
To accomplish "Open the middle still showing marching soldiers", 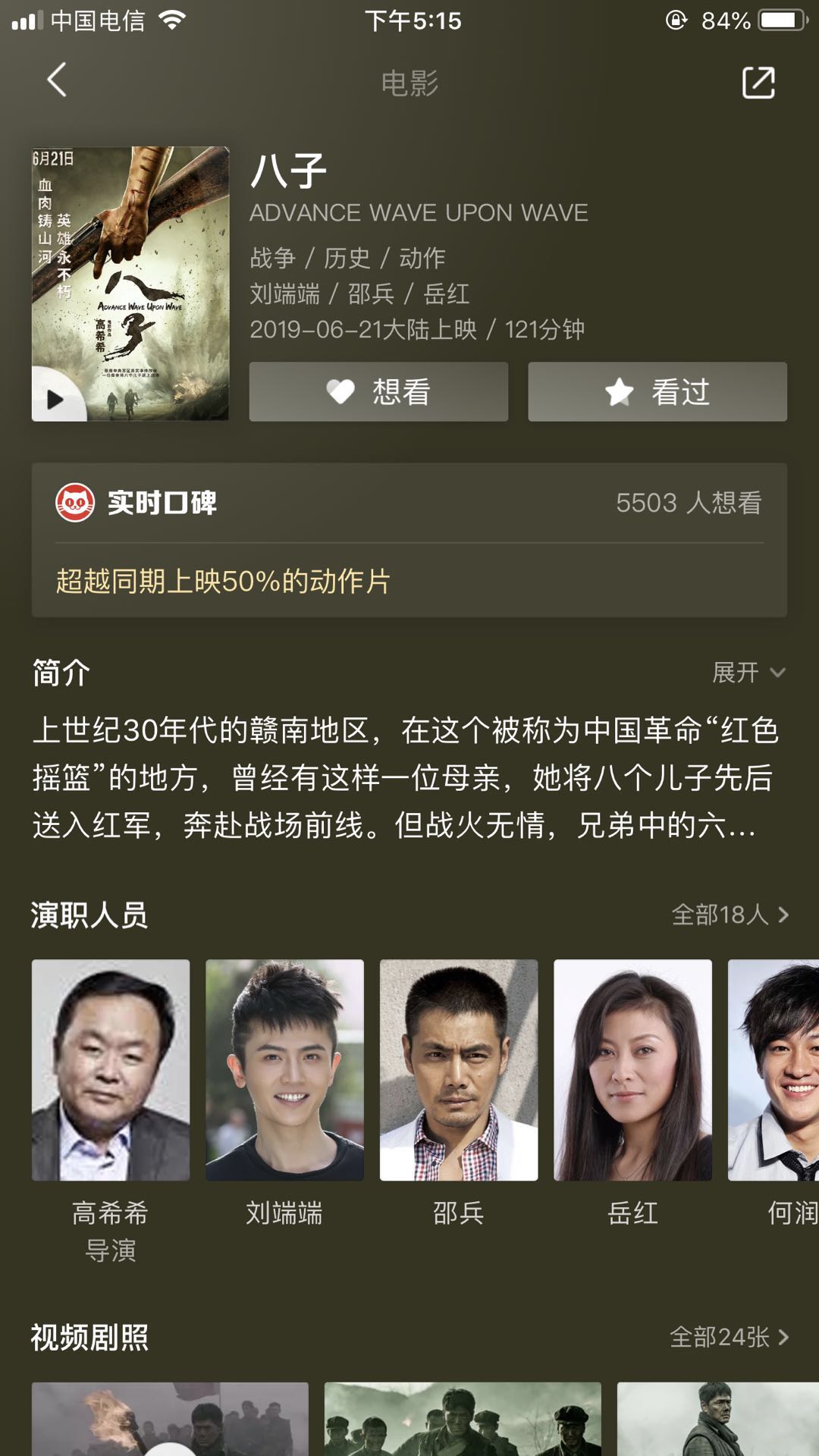I will tap(463, 1418).
